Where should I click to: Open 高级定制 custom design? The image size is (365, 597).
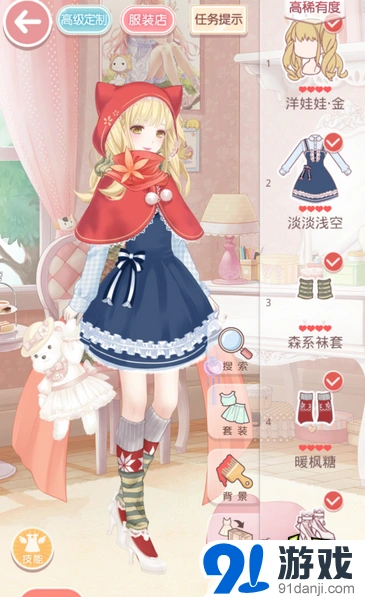click(x=84, y=19)
